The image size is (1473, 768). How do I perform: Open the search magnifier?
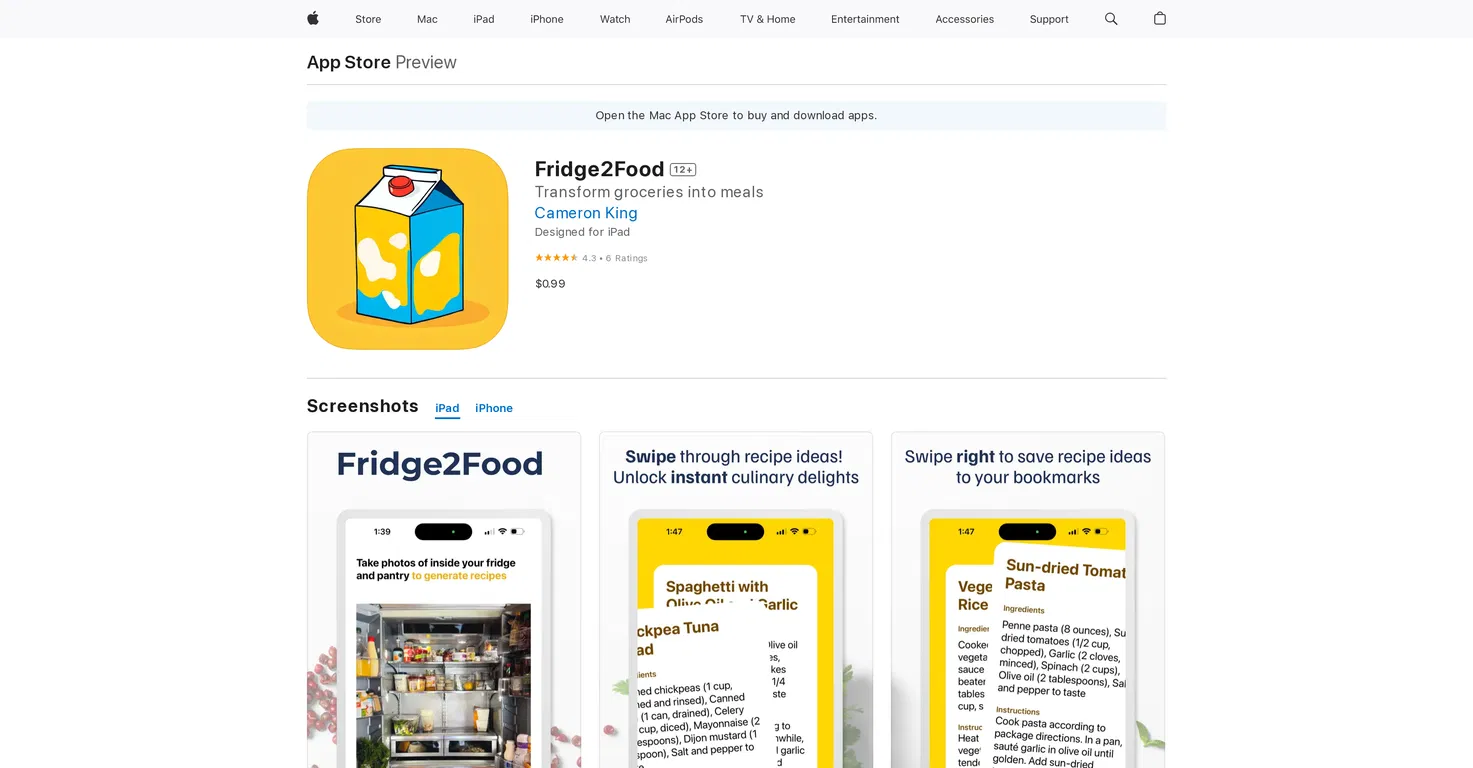pyautogui.click(x=1111, y=19)
